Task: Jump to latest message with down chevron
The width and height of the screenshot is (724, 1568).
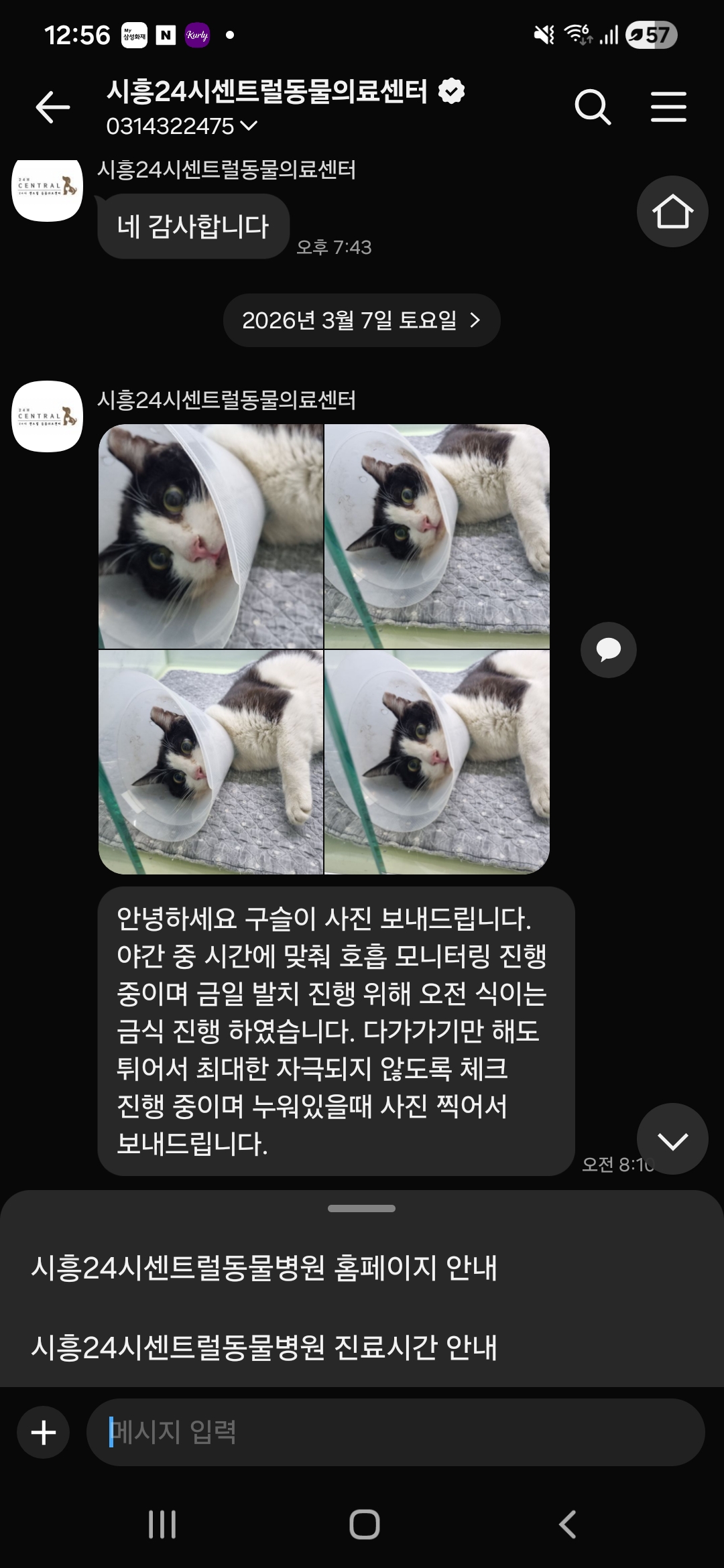Action: [672, 1140]
